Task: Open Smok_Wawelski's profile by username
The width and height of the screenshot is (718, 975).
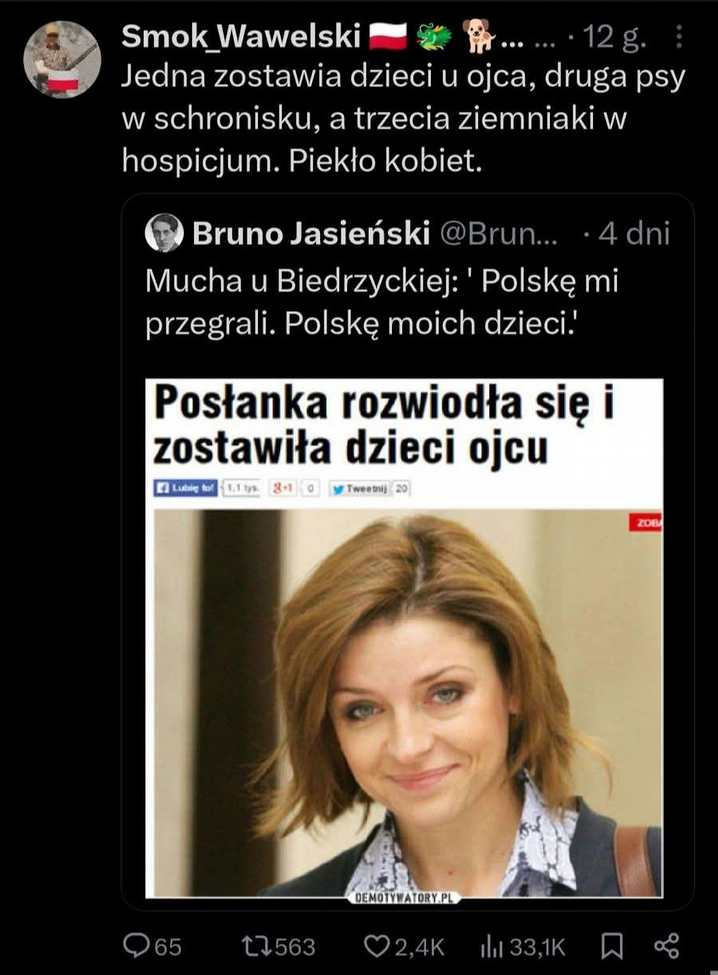Action: click(240, 38)
